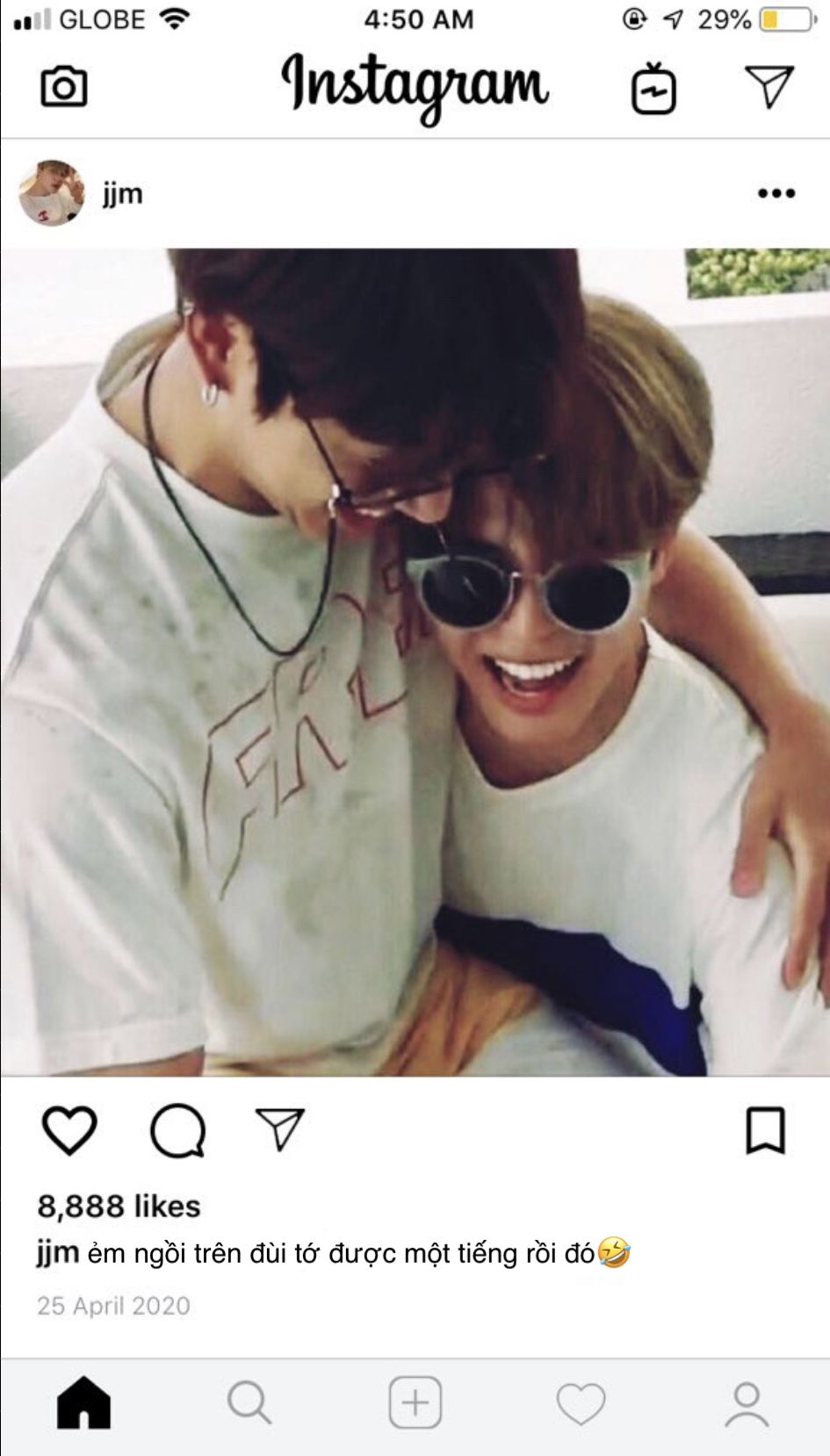This screenshot has width=830, height=1456.
Task: Tap the post photo
Action: point(415,662)
